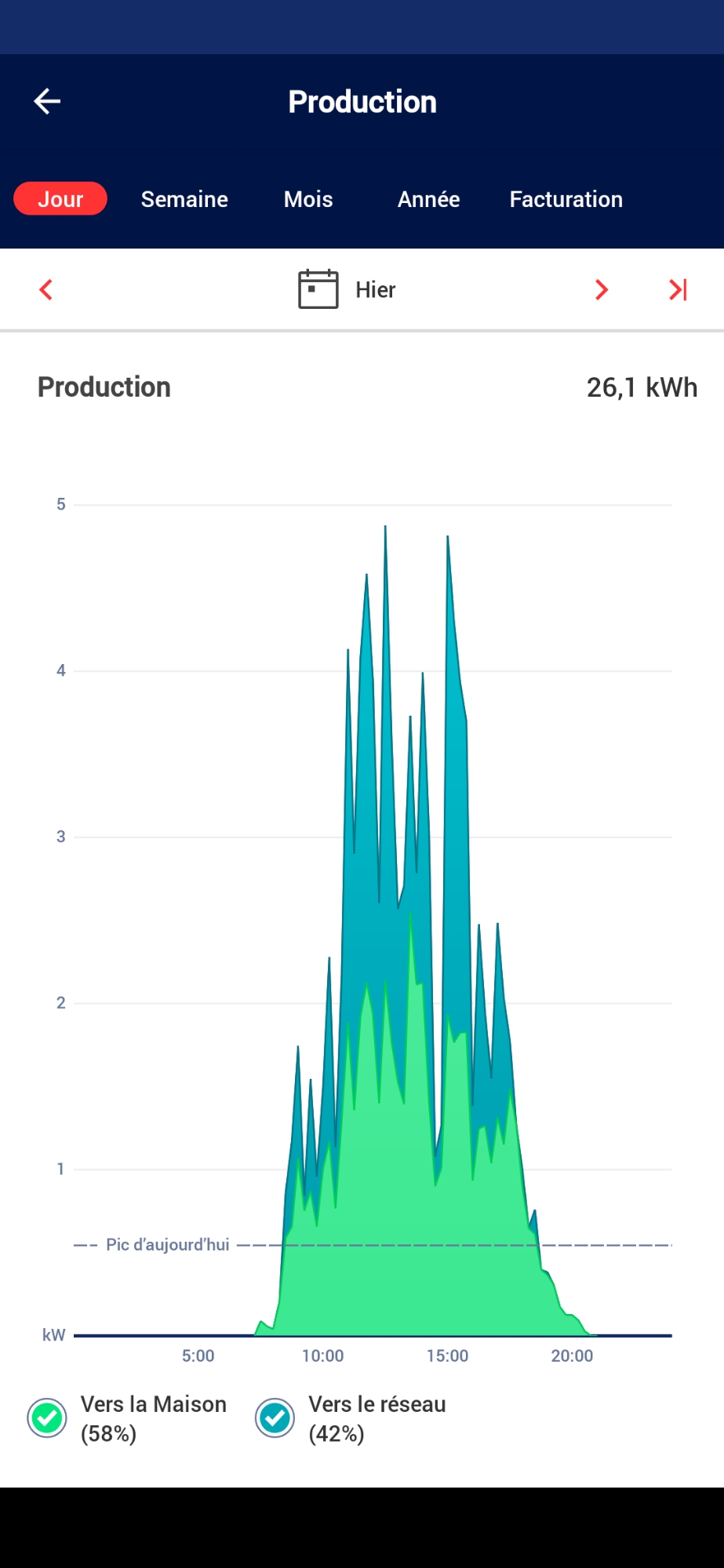Go back from the Production screen
Viewport: 724px width, 1568px height.
47,101
